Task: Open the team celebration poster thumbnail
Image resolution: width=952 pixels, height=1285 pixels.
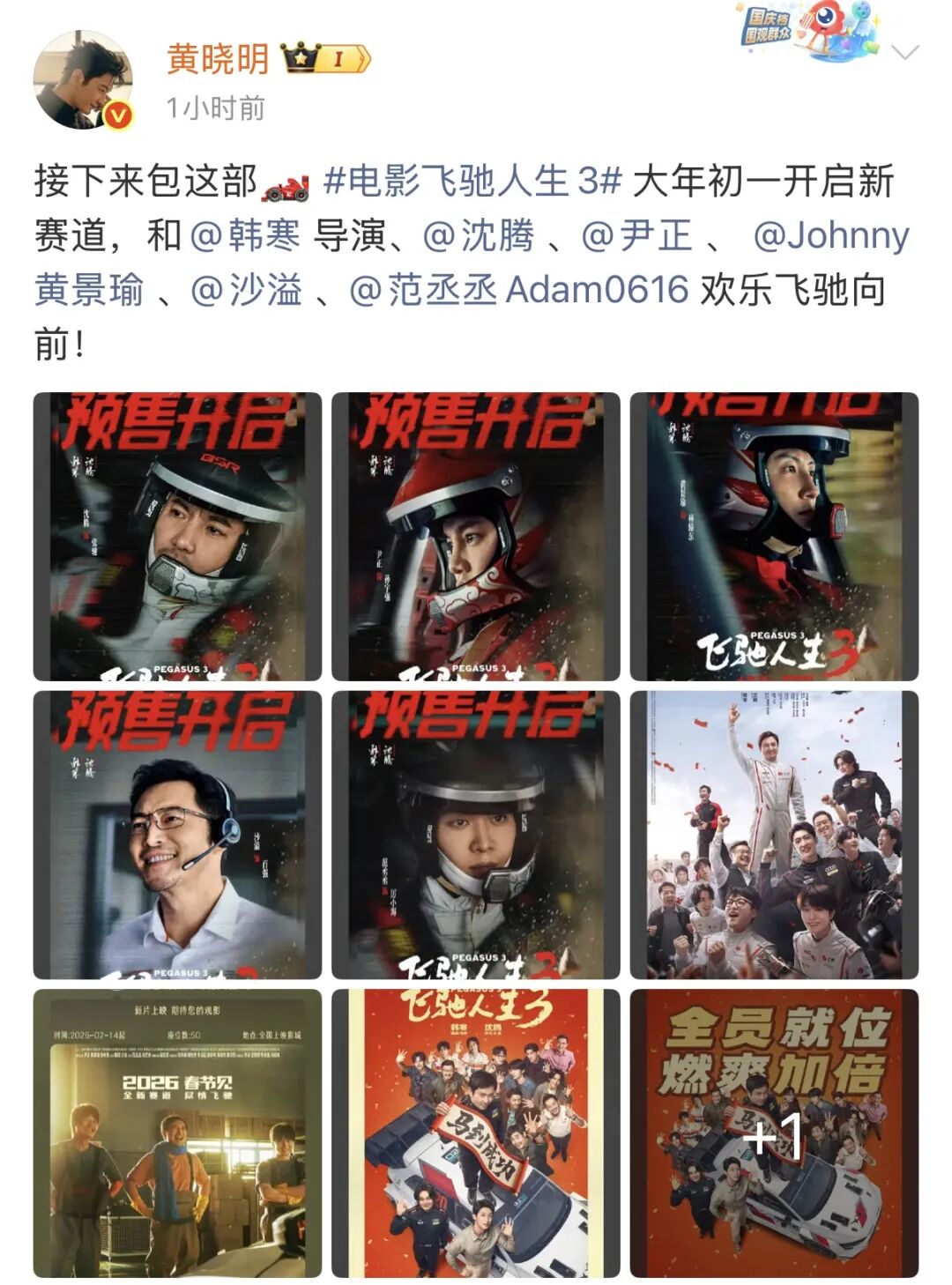Action: click(774, 837)
